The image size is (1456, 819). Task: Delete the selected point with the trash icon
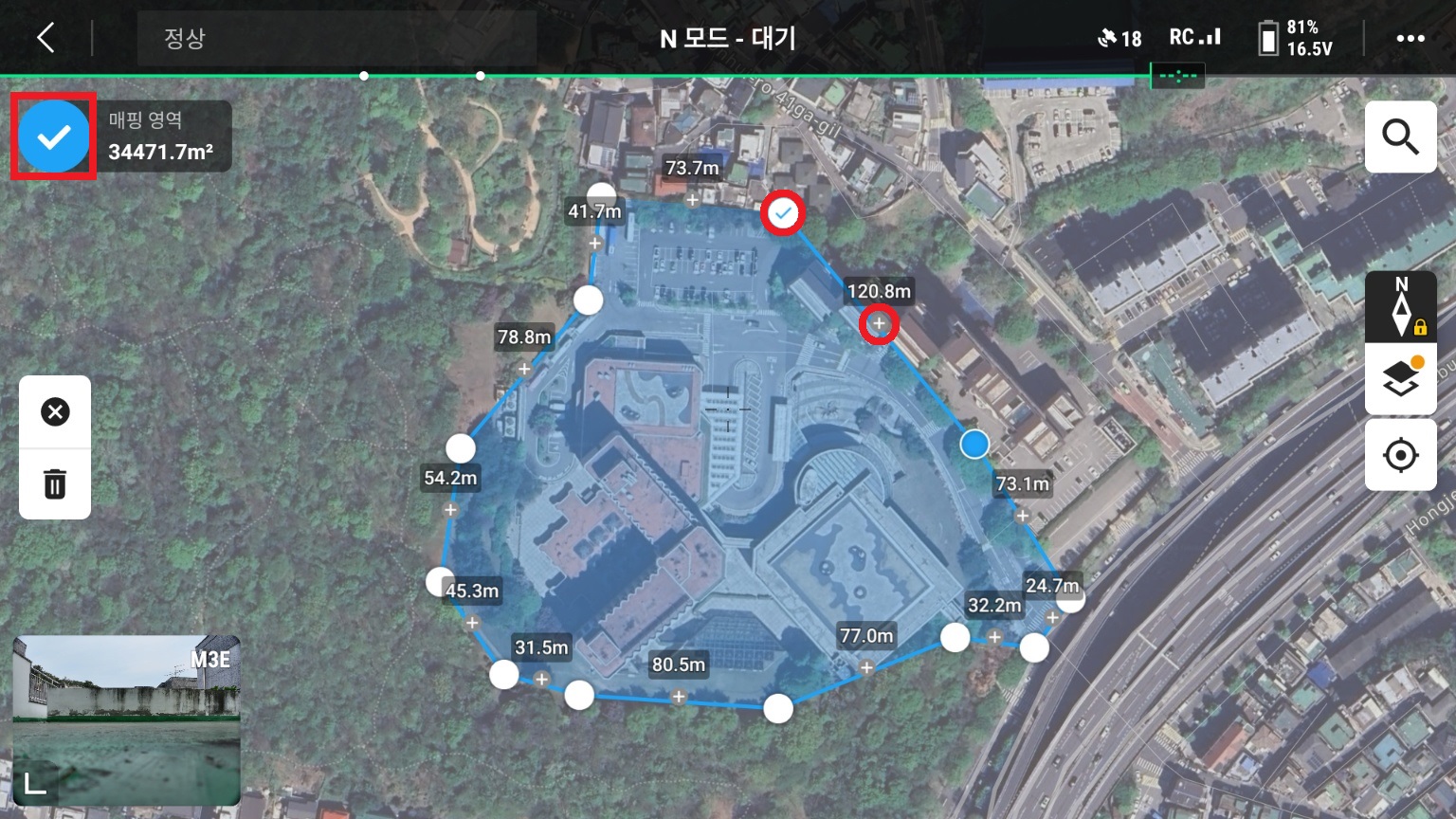point(55,483)
